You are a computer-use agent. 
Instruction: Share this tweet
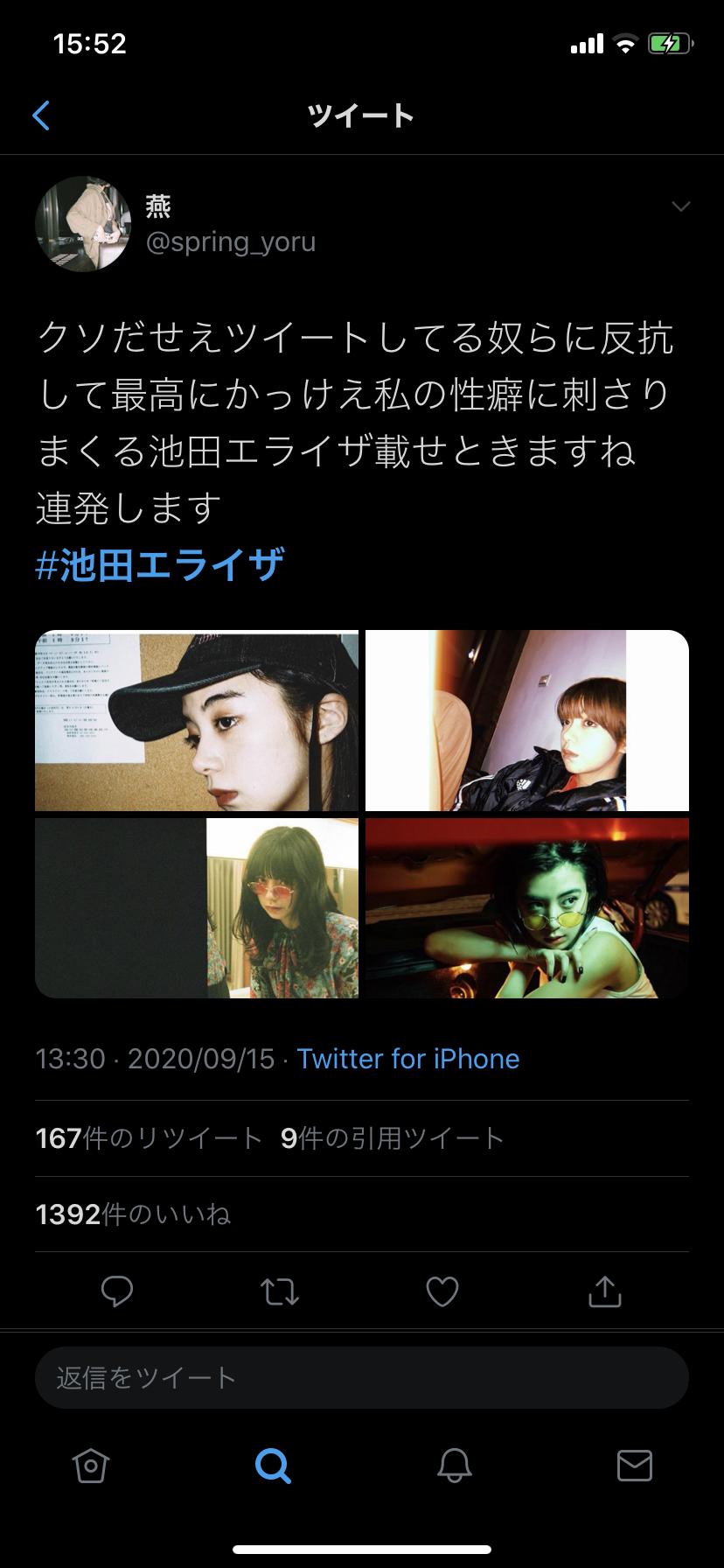[605, 1291]
